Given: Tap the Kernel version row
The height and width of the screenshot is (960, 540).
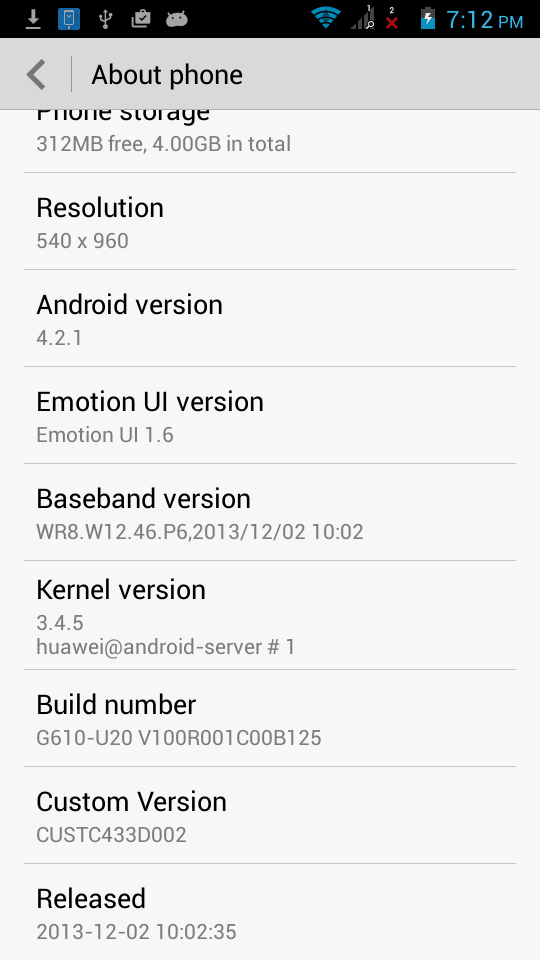Looking at the screenshot, I should [x=270, y=615].
